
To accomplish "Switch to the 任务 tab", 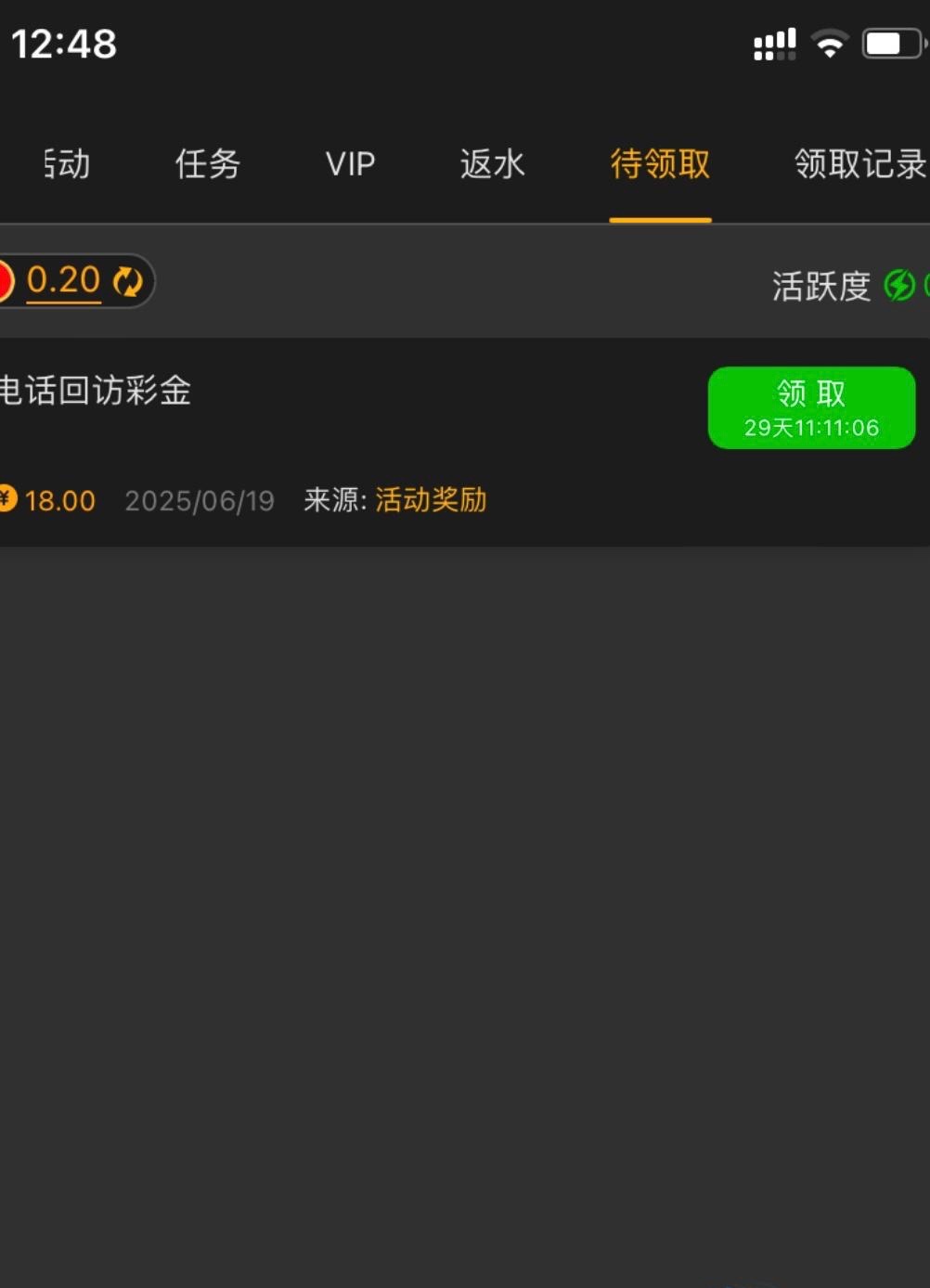I will point(208,164).
